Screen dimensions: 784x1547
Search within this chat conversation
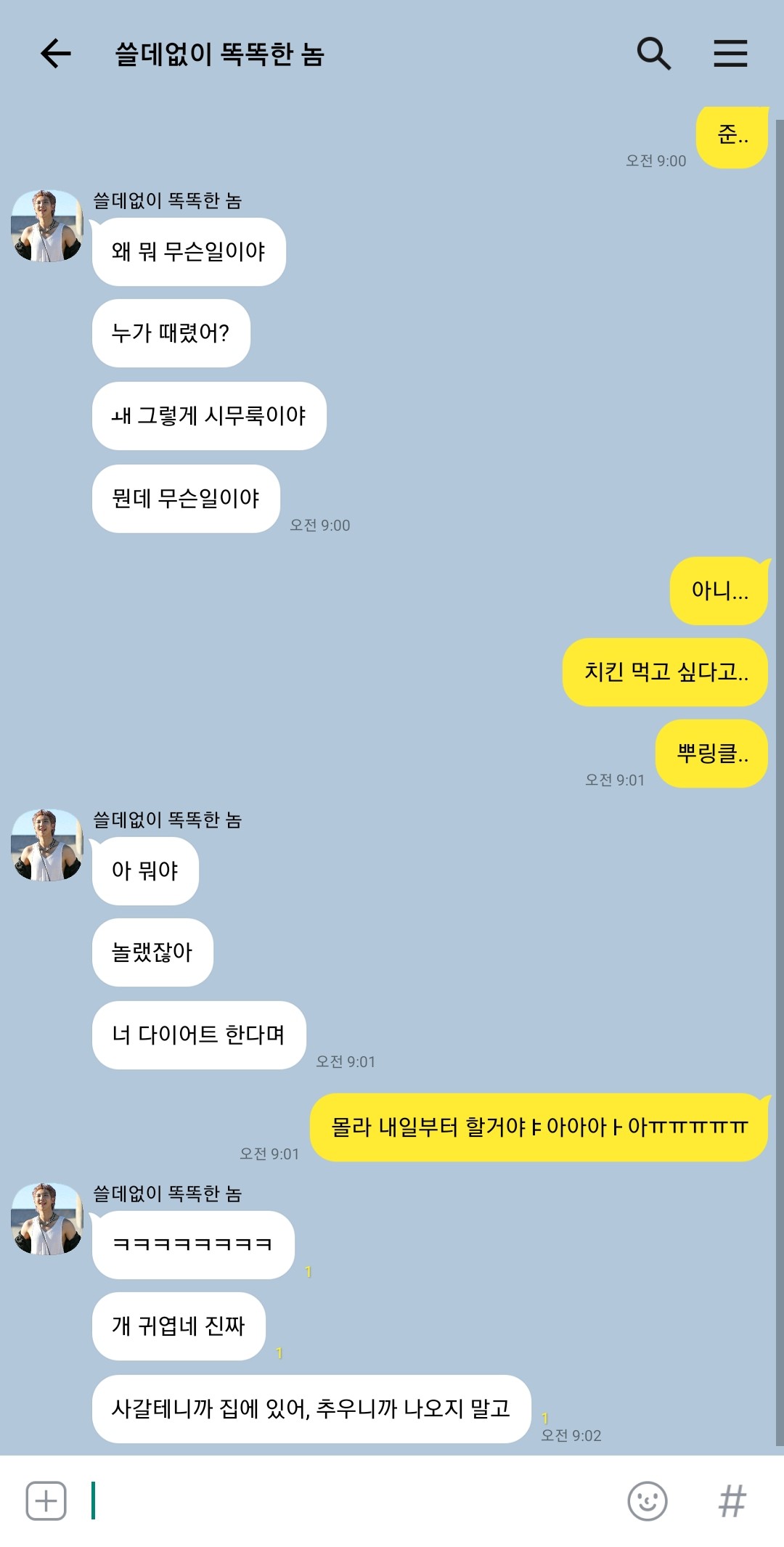pyautogui.click(x=653, y=54)
